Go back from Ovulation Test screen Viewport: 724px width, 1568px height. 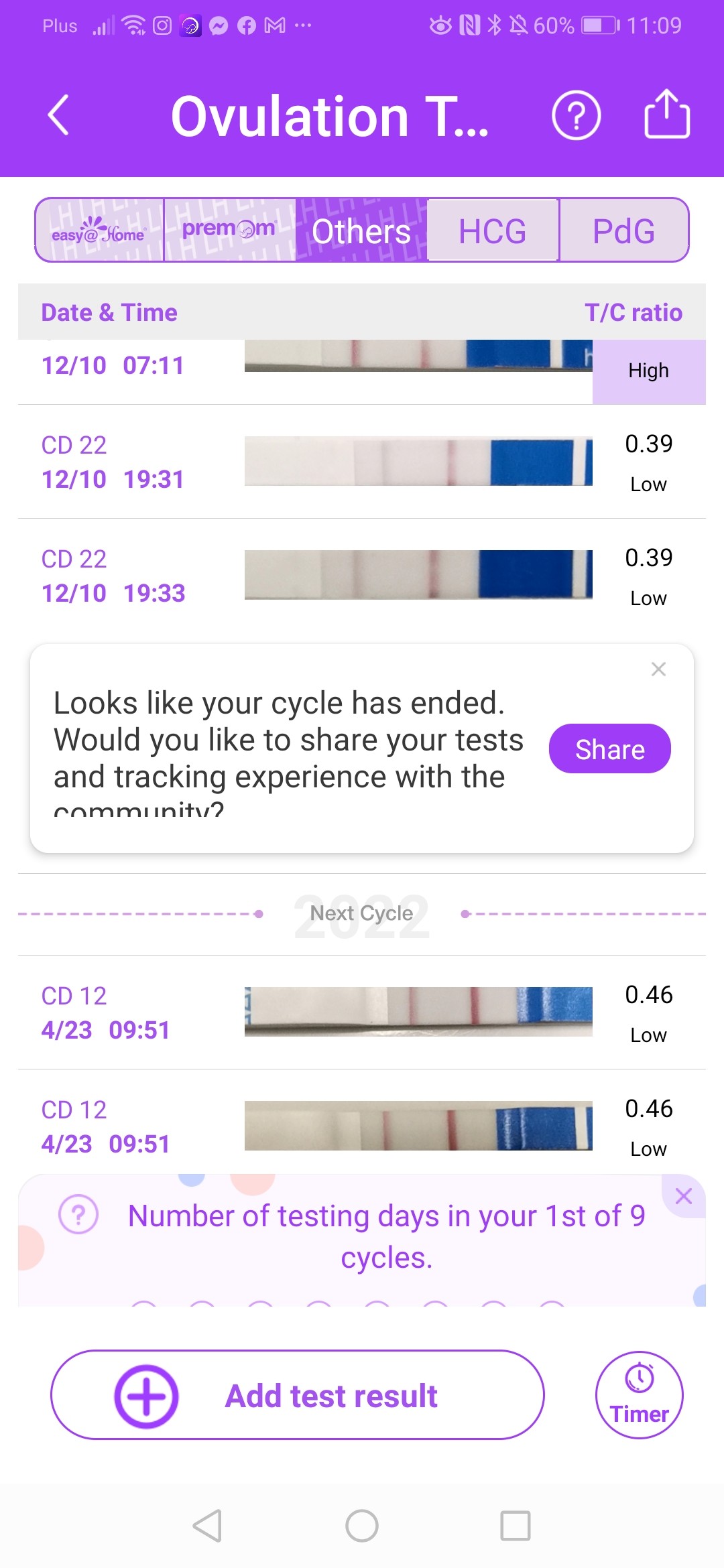point(59,115)
